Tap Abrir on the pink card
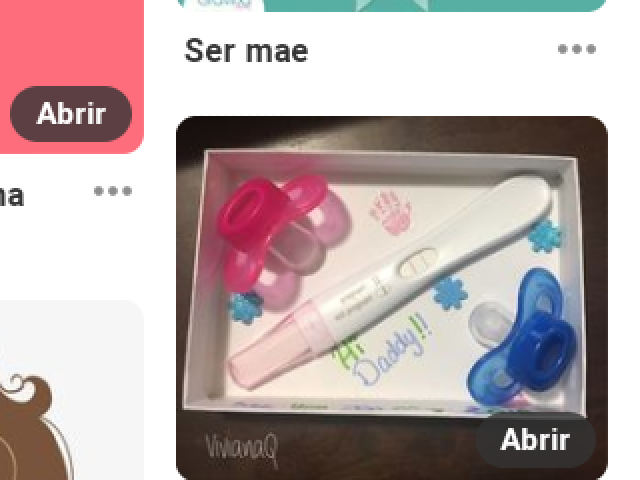Screen dimensions: 640x480 coord(71,114)
